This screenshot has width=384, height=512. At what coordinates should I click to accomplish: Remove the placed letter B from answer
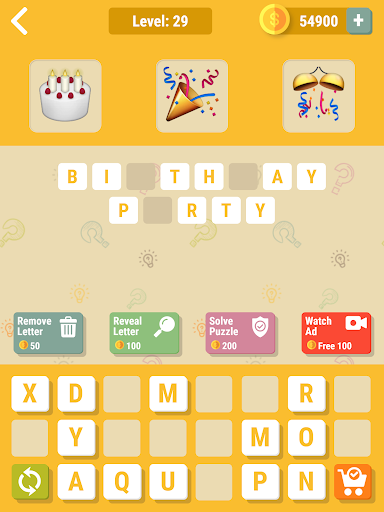pos(72,176)
